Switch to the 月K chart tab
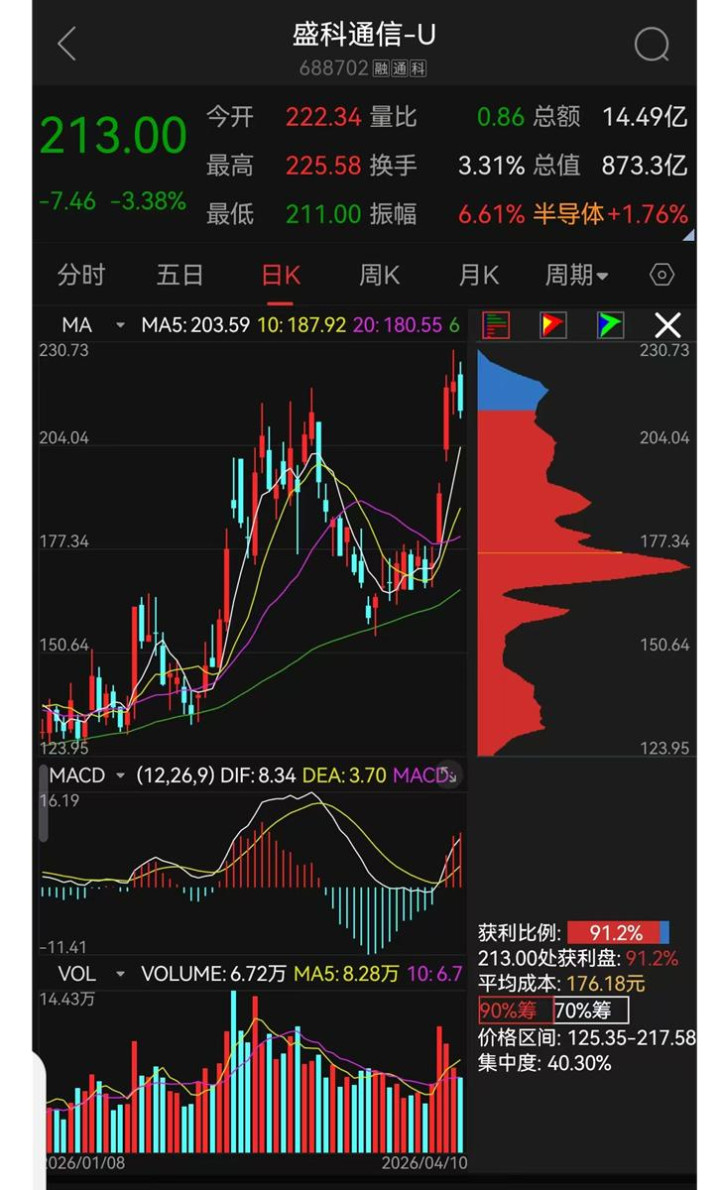720x1190 pixels. [478, 275]
